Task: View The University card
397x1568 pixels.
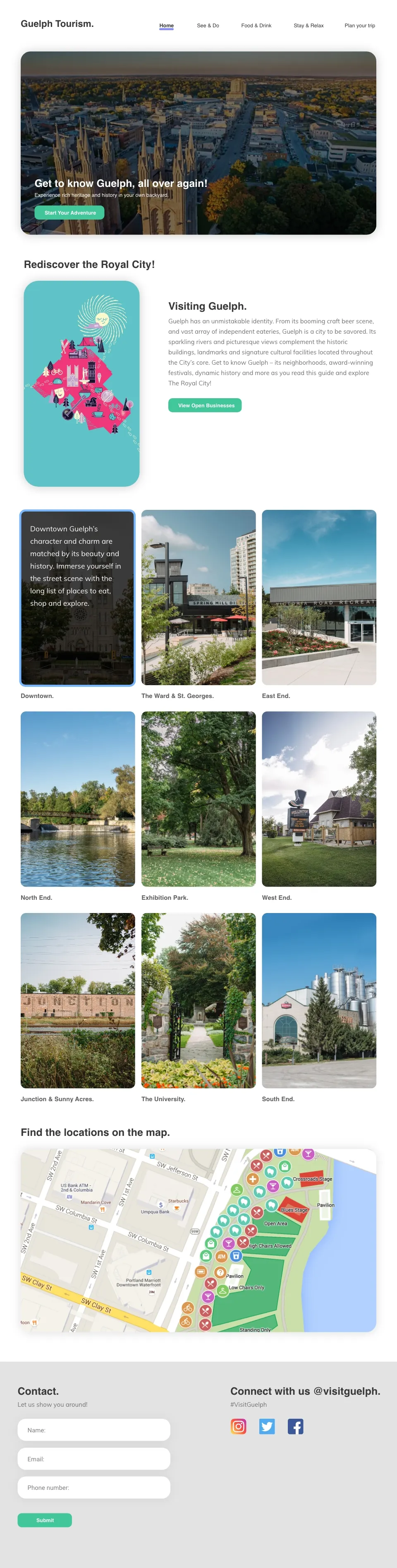Action: (x=198, y=1000)
